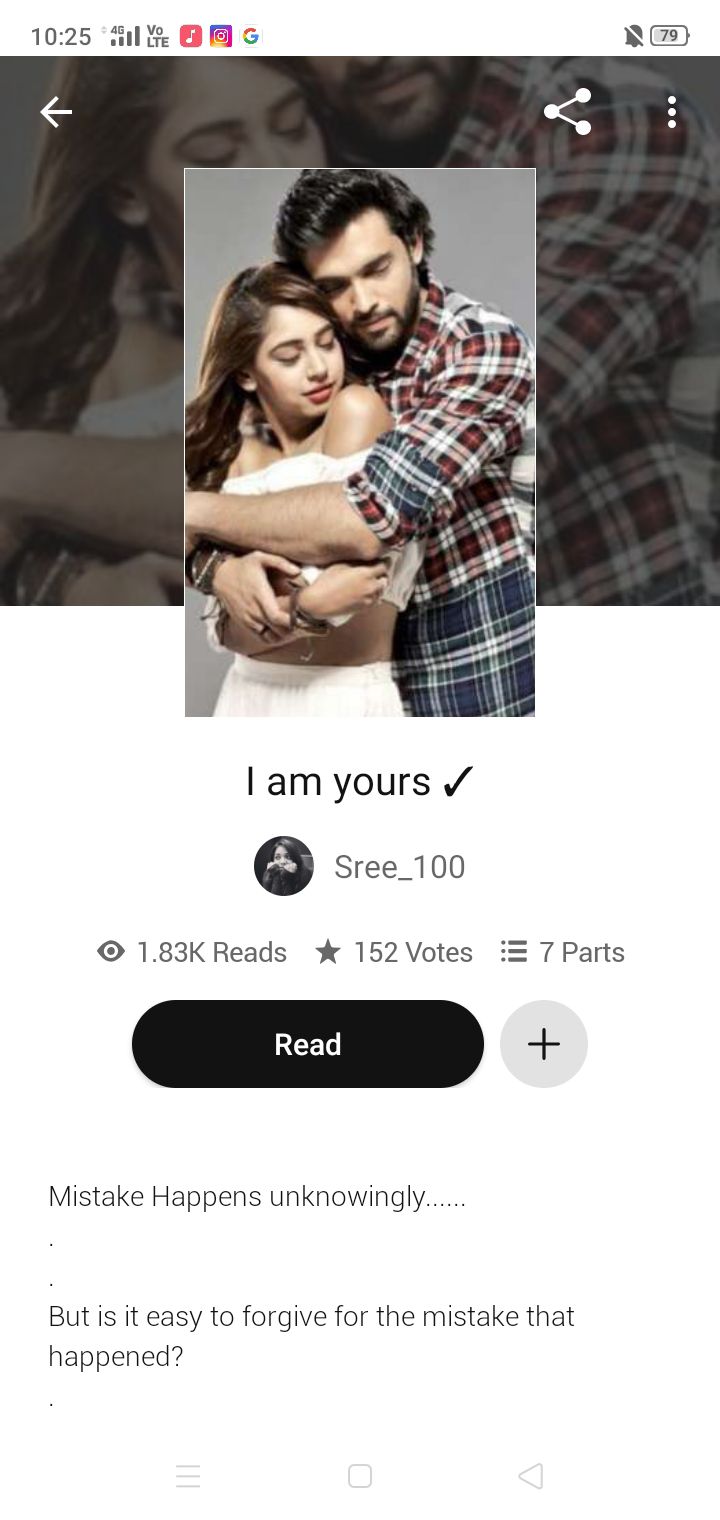Open author Sree_100's profile

click(x=360, y=866)
